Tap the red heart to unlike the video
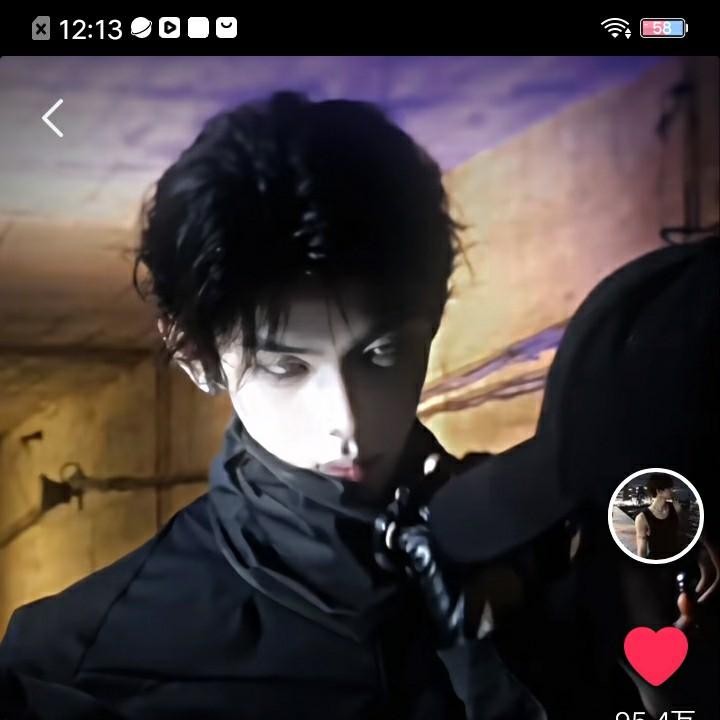This screenshot has width=720, height=720. [x=656, y=655]
